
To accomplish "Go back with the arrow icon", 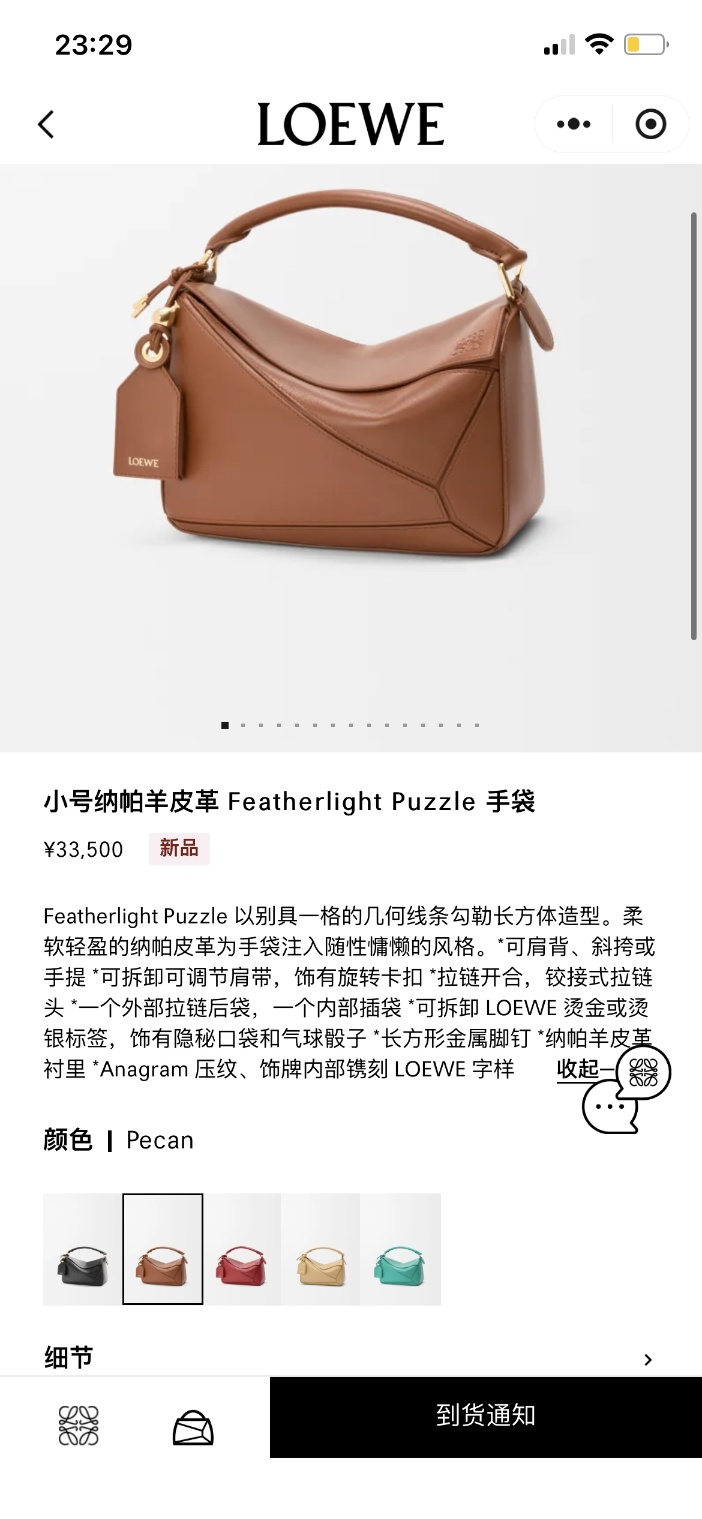I will 46,125.
